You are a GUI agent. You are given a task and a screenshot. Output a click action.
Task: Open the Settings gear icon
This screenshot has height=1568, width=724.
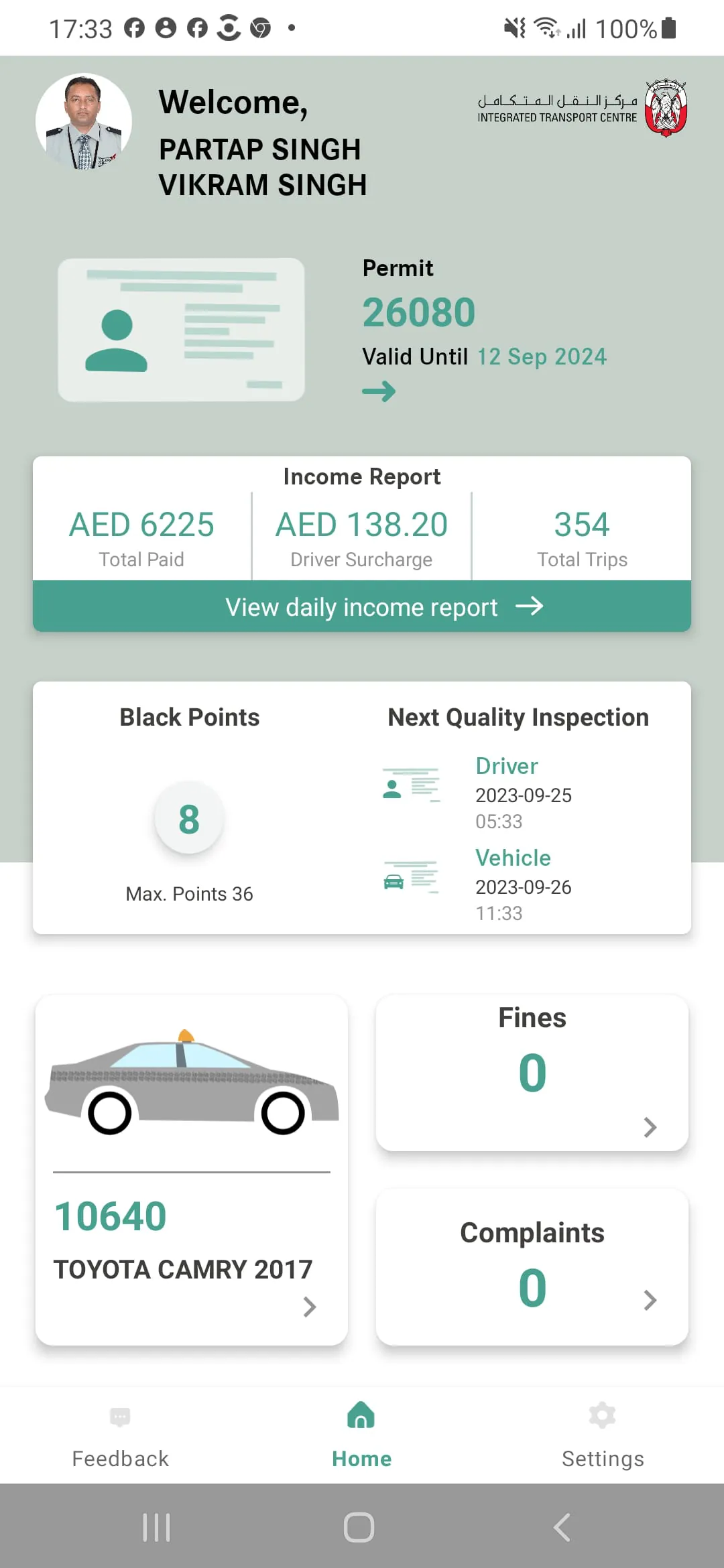pos(602,1417)
